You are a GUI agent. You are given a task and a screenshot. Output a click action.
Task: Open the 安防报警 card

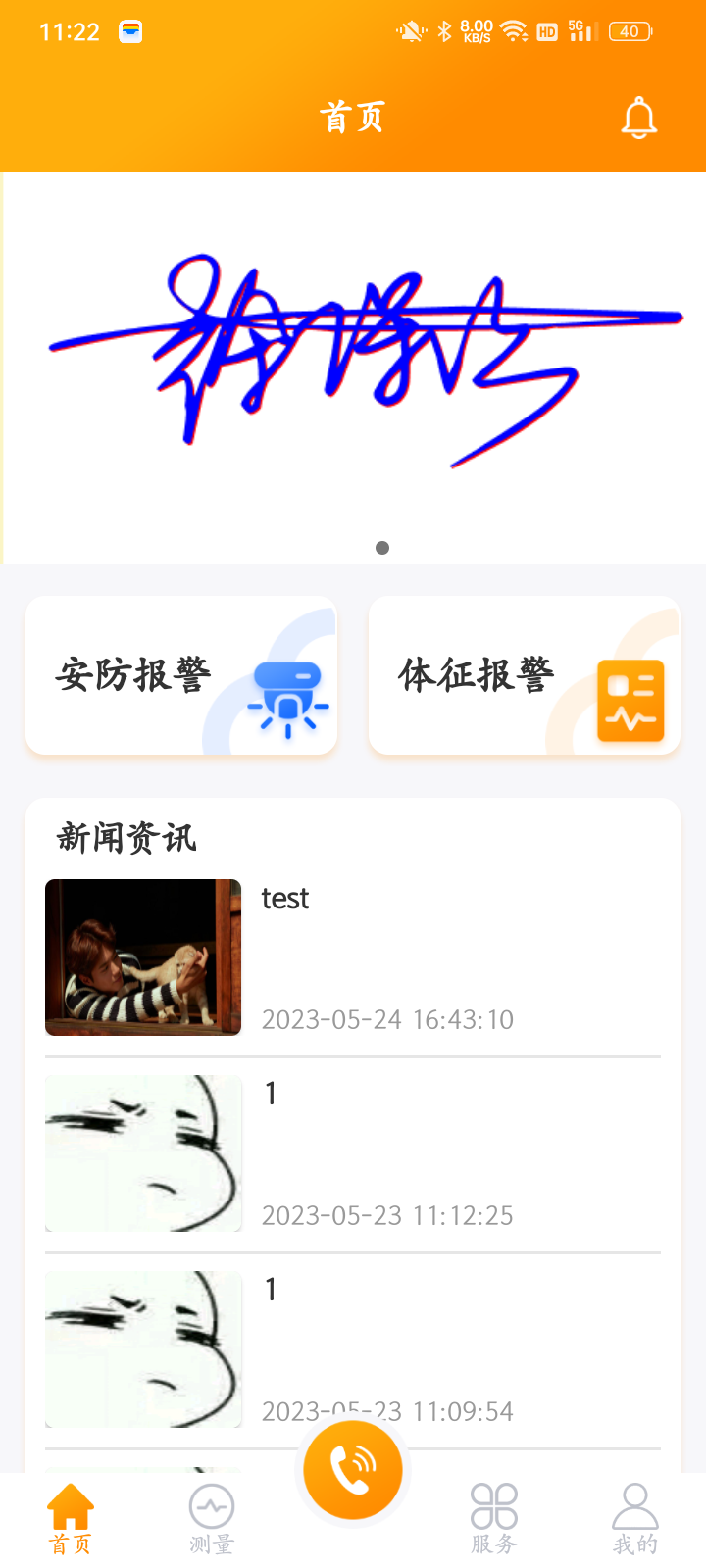tap(181, 675)
